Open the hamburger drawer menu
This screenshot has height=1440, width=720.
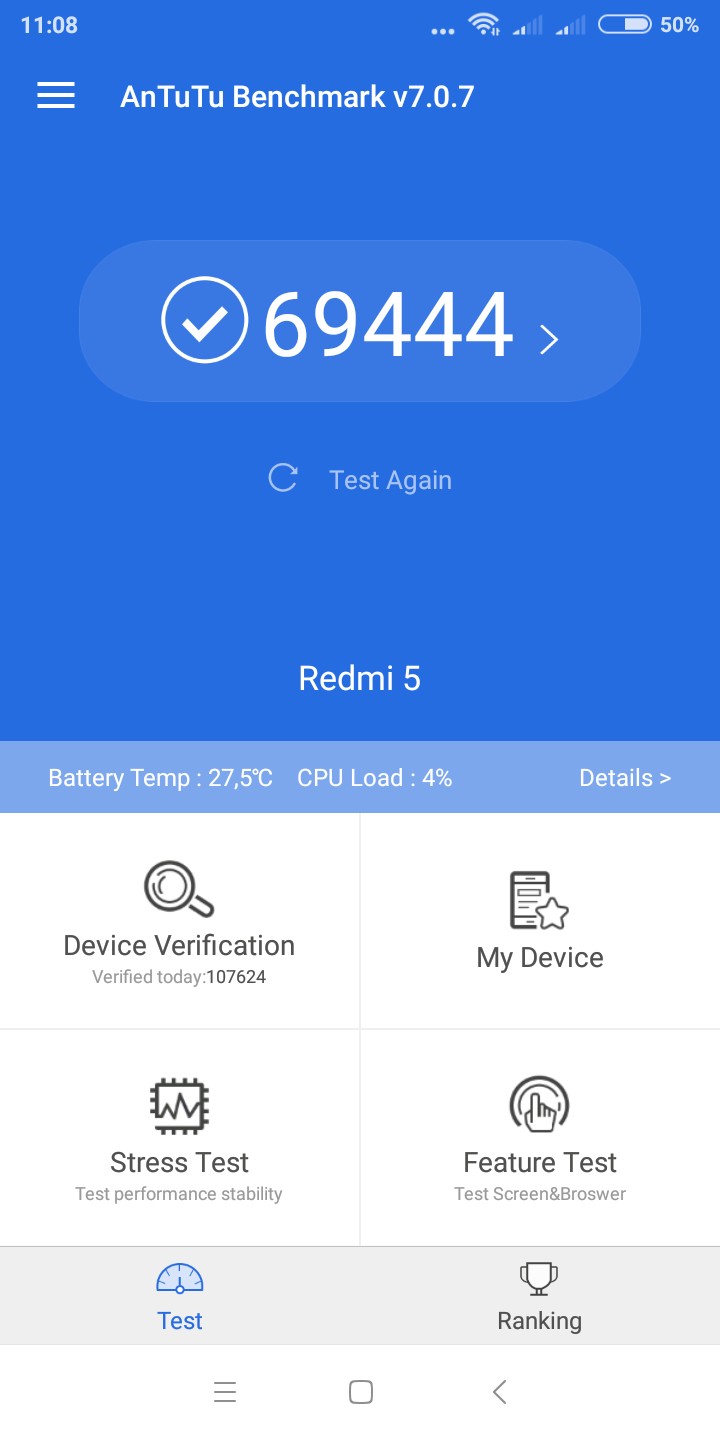pyautogui.click(x=56, y=96)
